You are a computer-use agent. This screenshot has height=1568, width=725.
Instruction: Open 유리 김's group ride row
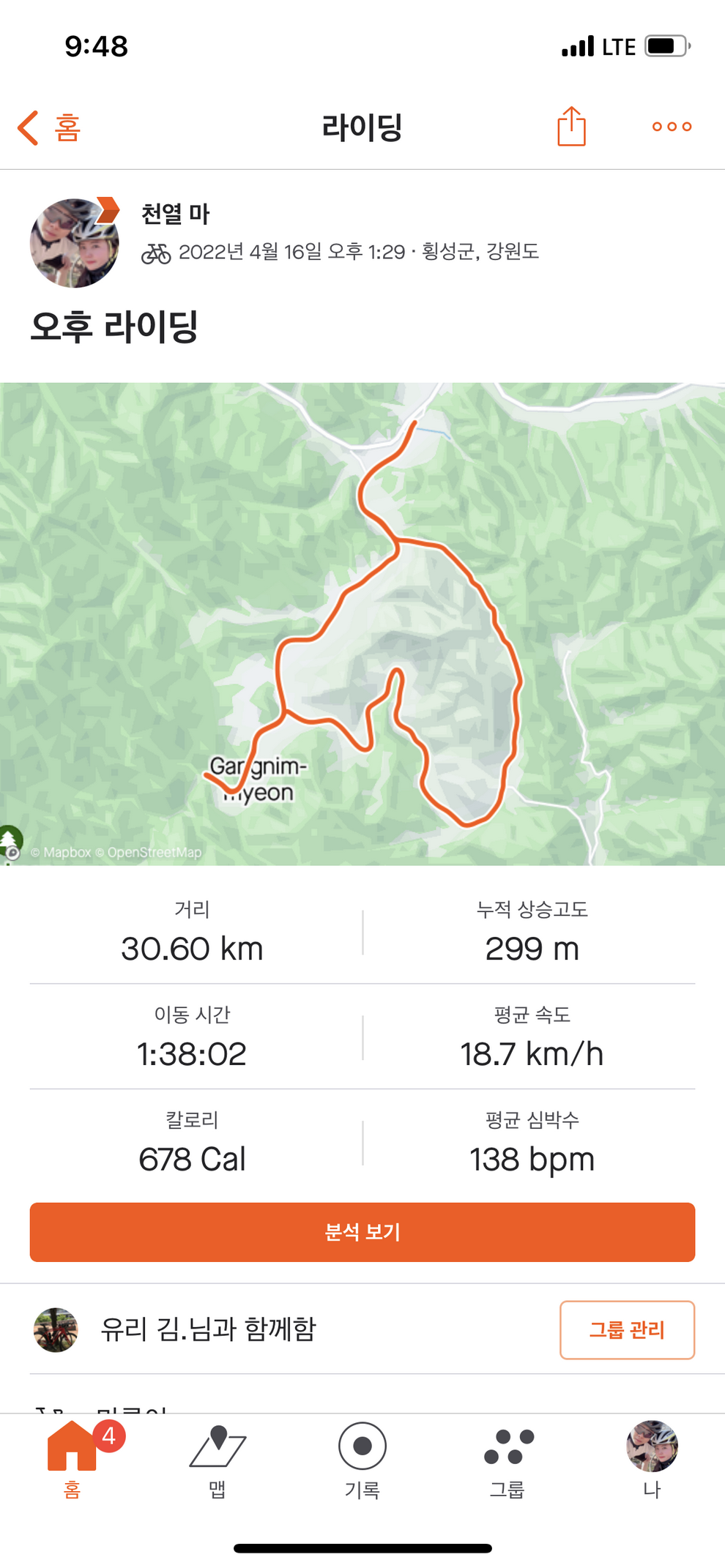click(209, 1329)
